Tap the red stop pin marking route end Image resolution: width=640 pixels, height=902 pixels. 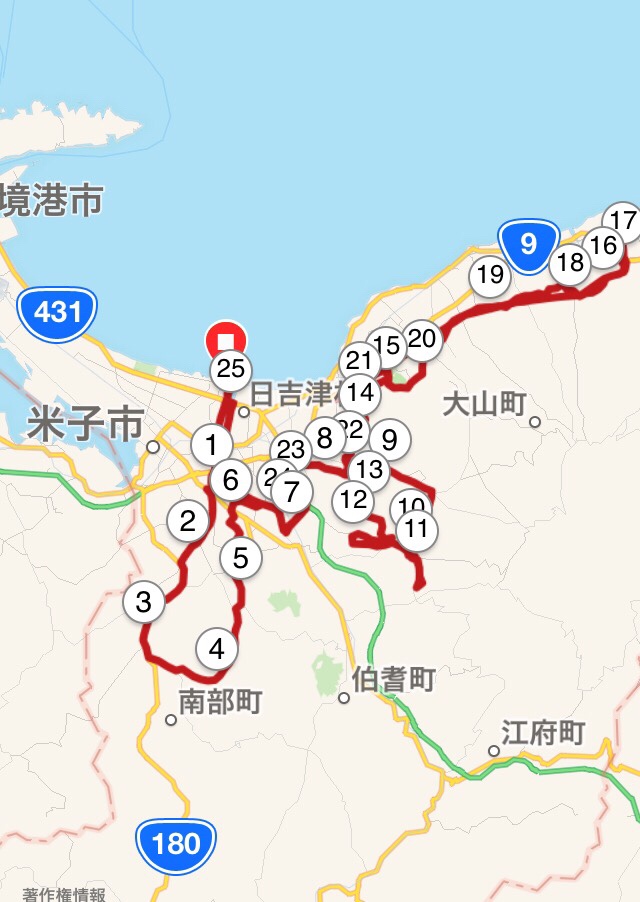tap(226, 338)
